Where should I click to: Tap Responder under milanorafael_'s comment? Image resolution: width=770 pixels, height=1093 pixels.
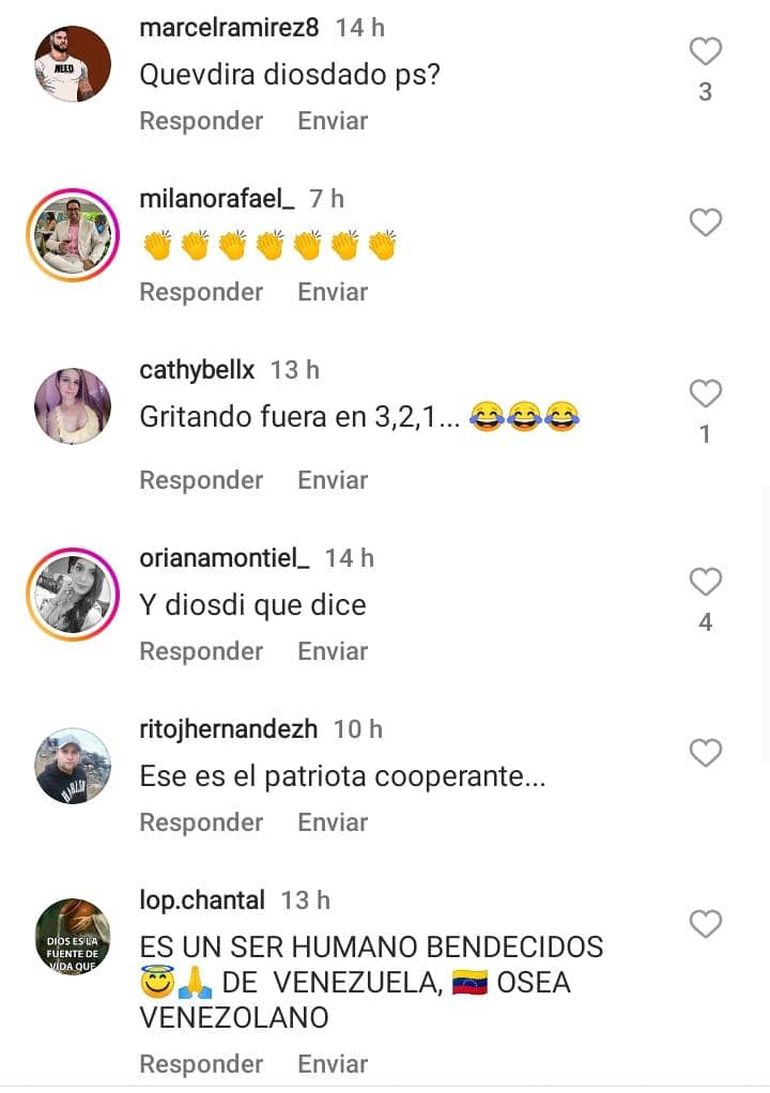pyautogui.click(x=201, y=292)
